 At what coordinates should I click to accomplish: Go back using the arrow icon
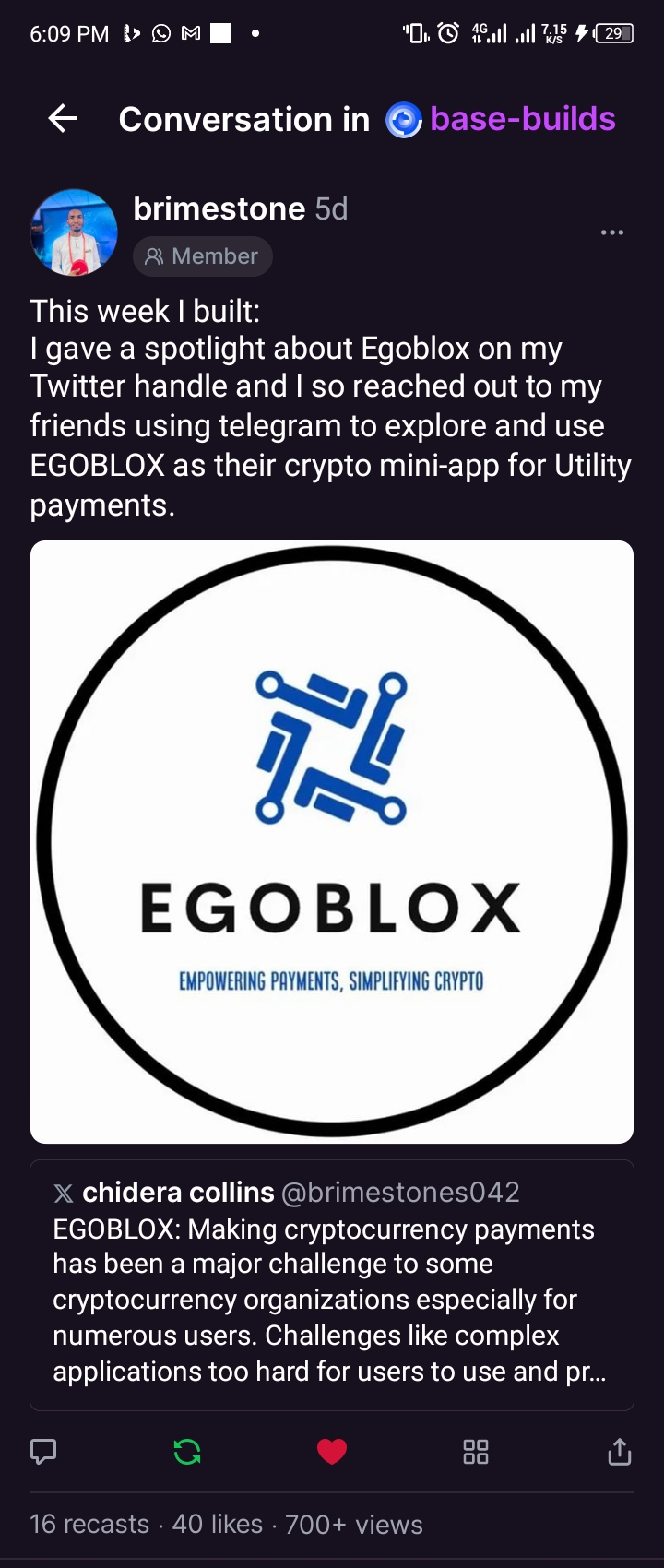pyautogui.click(x=63, y=119)
